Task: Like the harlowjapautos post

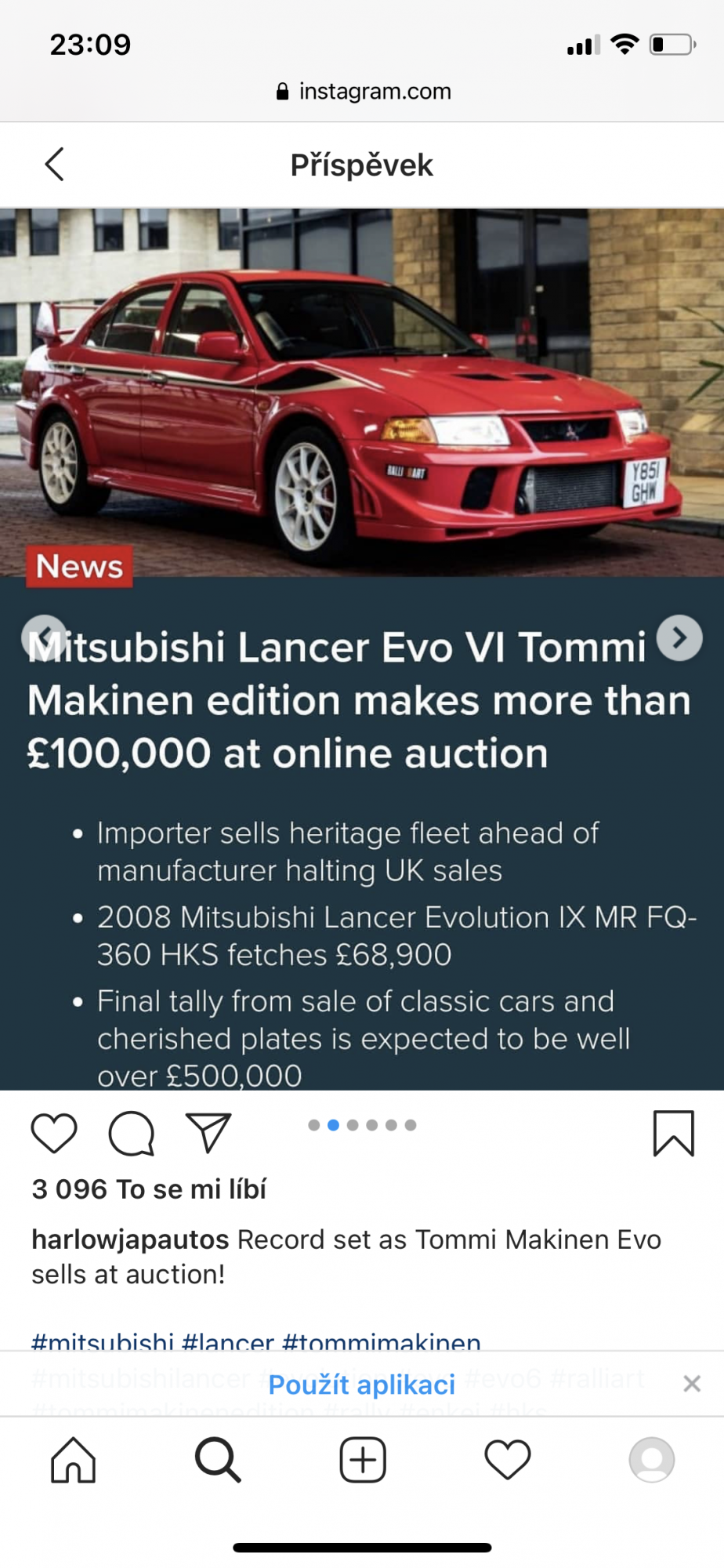Action: click(54, 1133)
